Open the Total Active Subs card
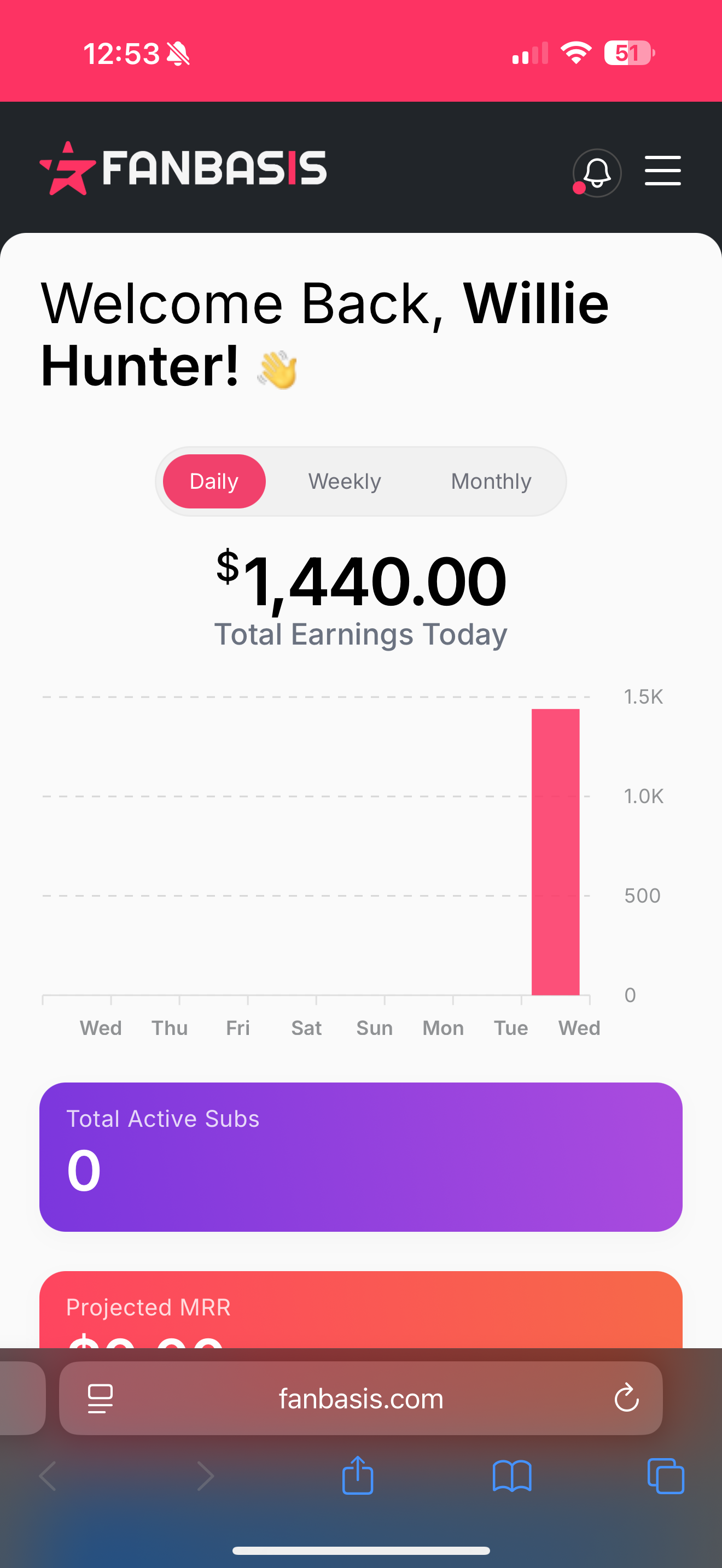The width and height of the screenshot is (722, 1568). coord(360,1156)
